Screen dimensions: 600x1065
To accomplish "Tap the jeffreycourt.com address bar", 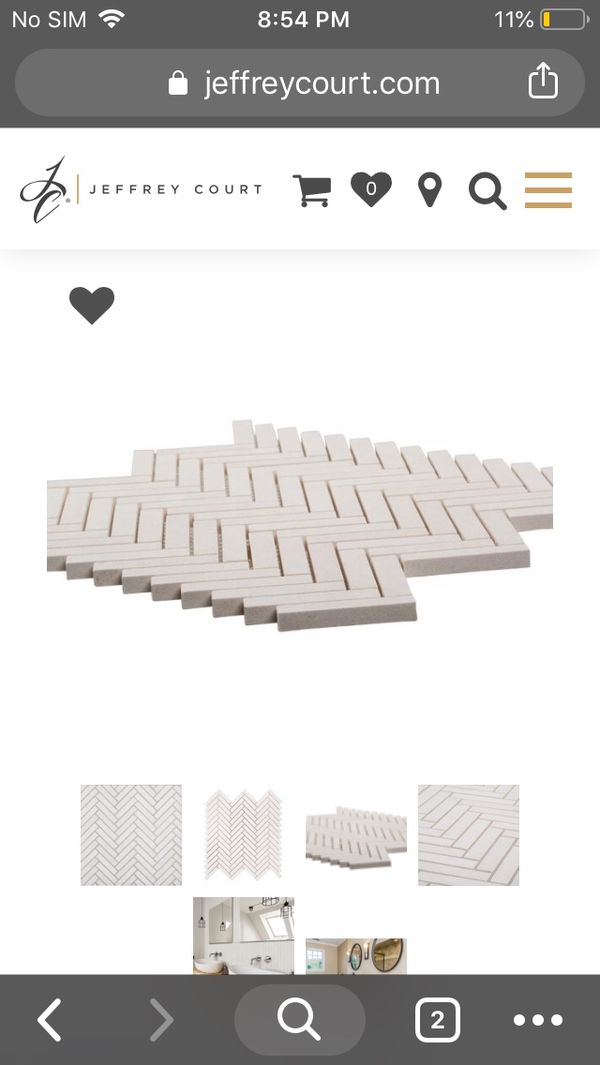I will (x=300, y=83).
